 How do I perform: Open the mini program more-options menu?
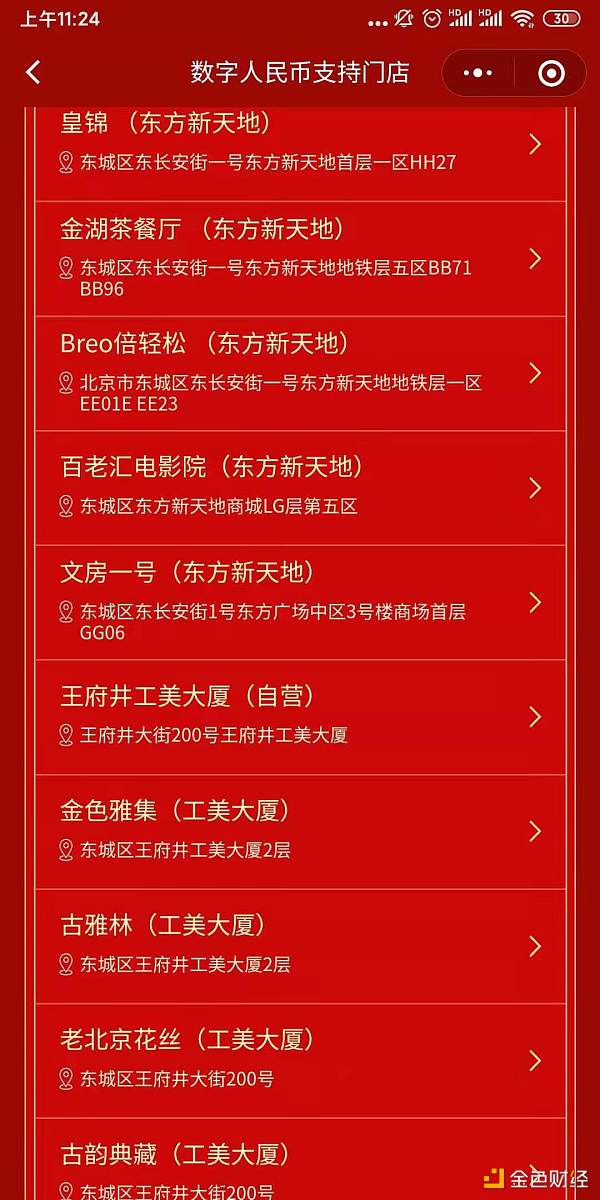pyautogui.click(x=478, y=73)
